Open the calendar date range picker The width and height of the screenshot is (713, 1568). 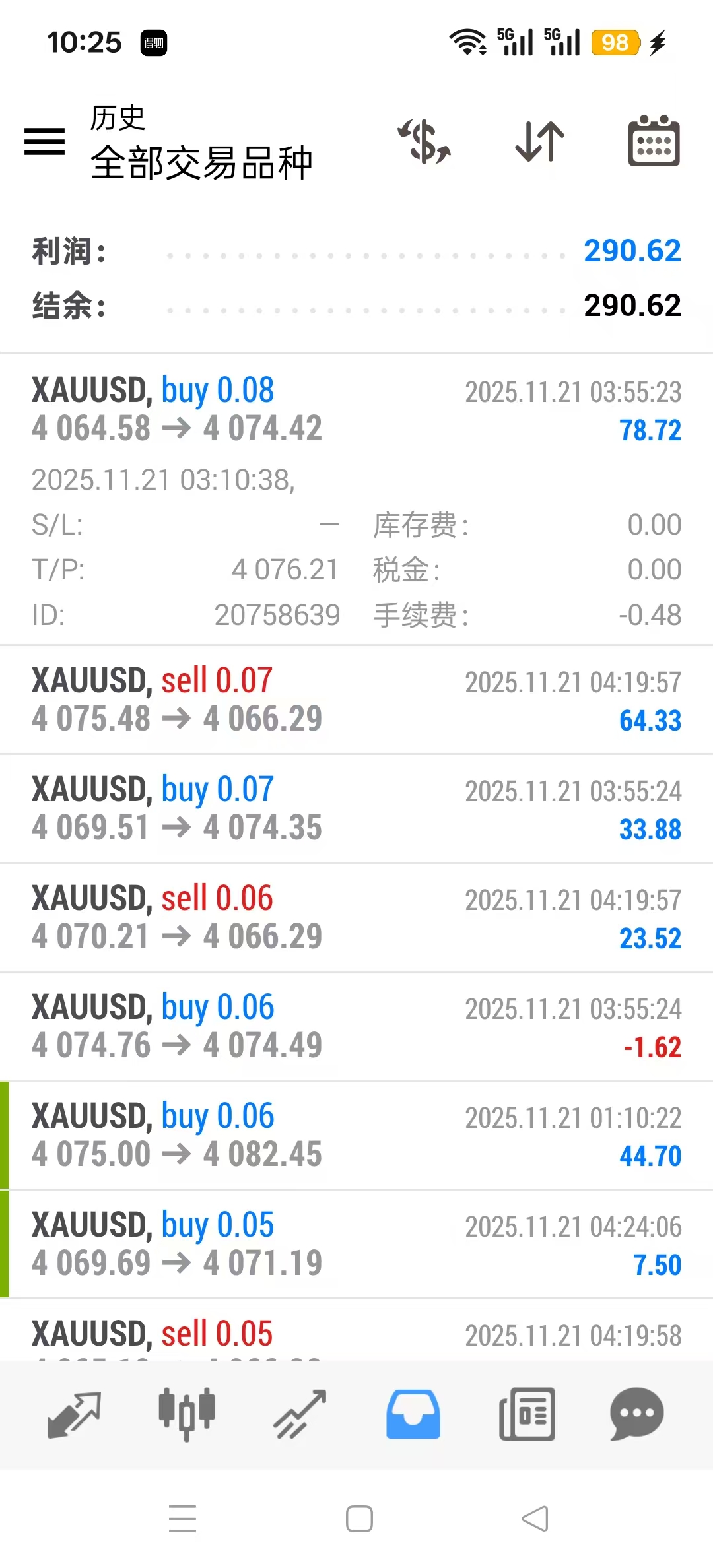coord(654,141)
